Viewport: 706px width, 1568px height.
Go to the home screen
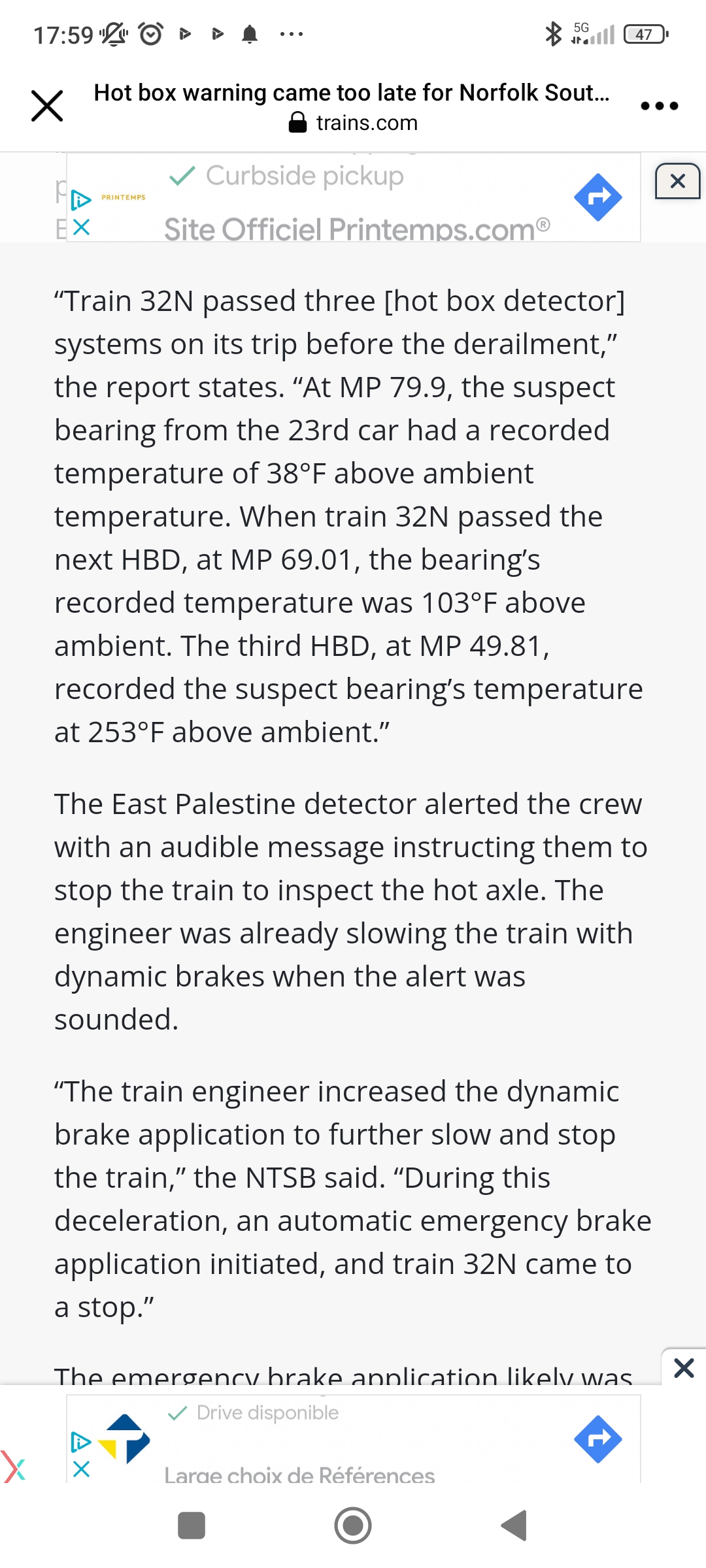click(353, 1526)
